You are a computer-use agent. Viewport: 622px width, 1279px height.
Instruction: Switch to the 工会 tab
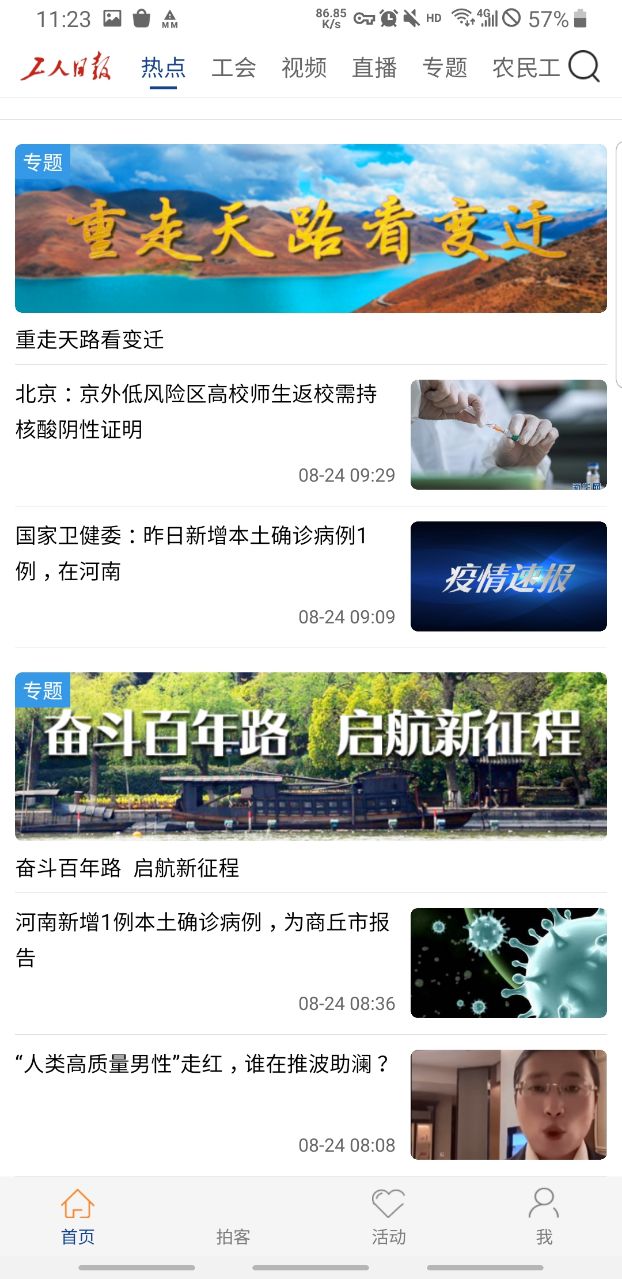pos(234,68)
